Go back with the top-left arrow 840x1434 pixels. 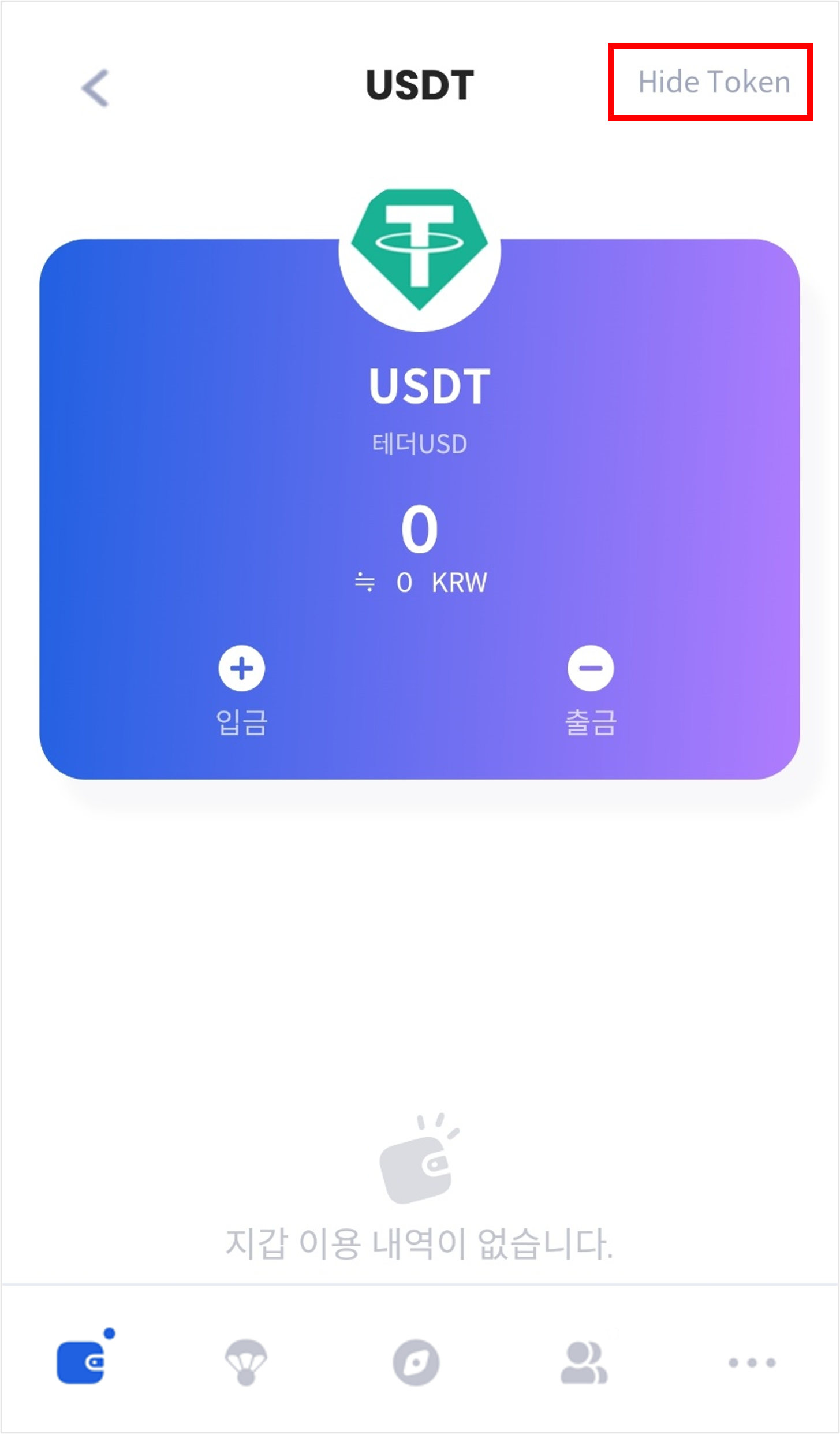(x=95, y=88)
